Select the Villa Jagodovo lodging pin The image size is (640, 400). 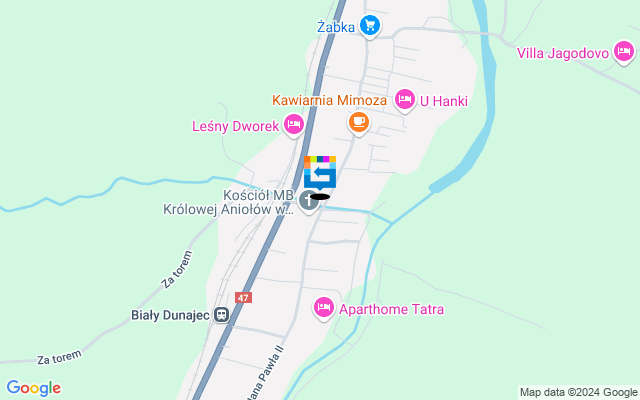623,51
